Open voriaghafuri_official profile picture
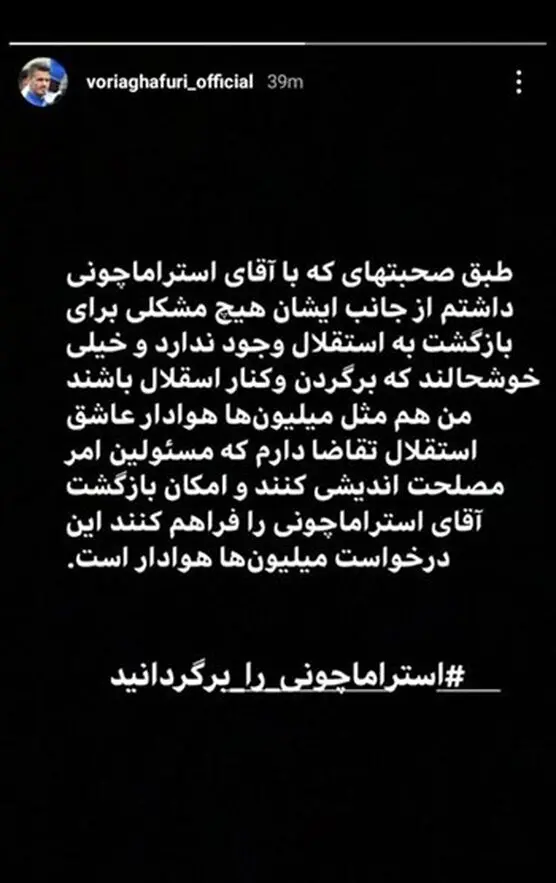 pos(43,82)
